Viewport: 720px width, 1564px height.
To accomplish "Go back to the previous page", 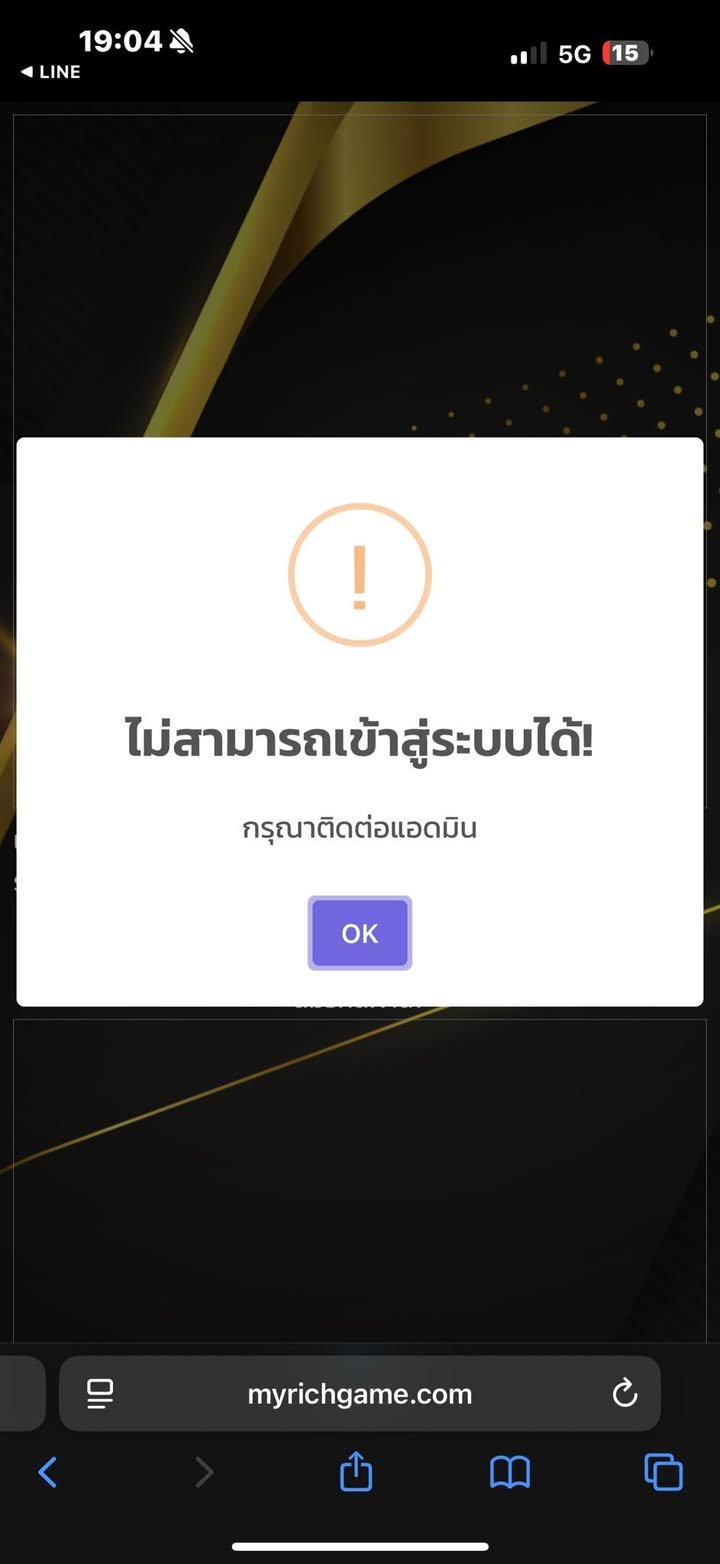I will tap(47, 1472).
